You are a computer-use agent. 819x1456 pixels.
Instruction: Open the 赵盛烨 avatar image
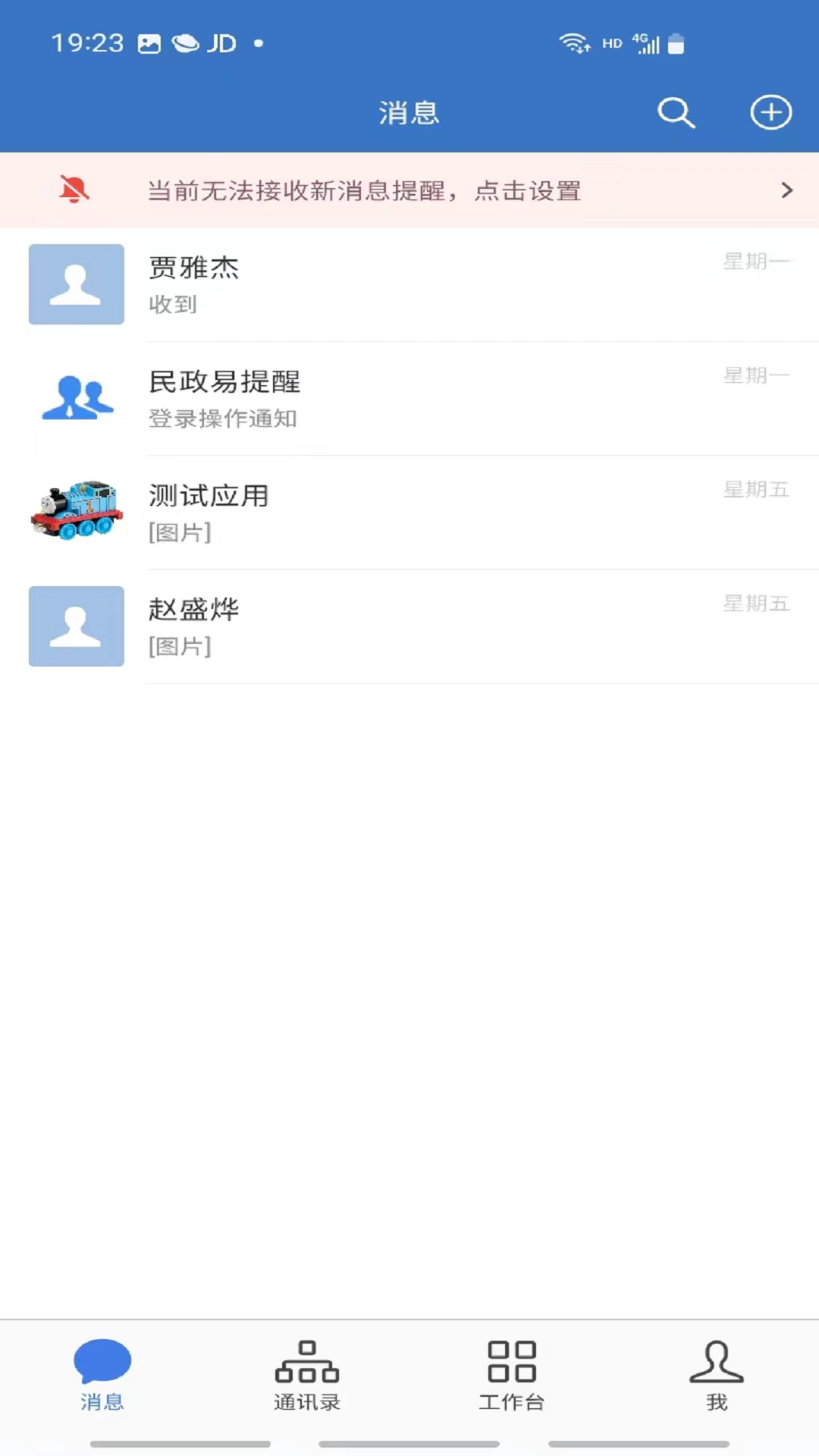[76, 626]
